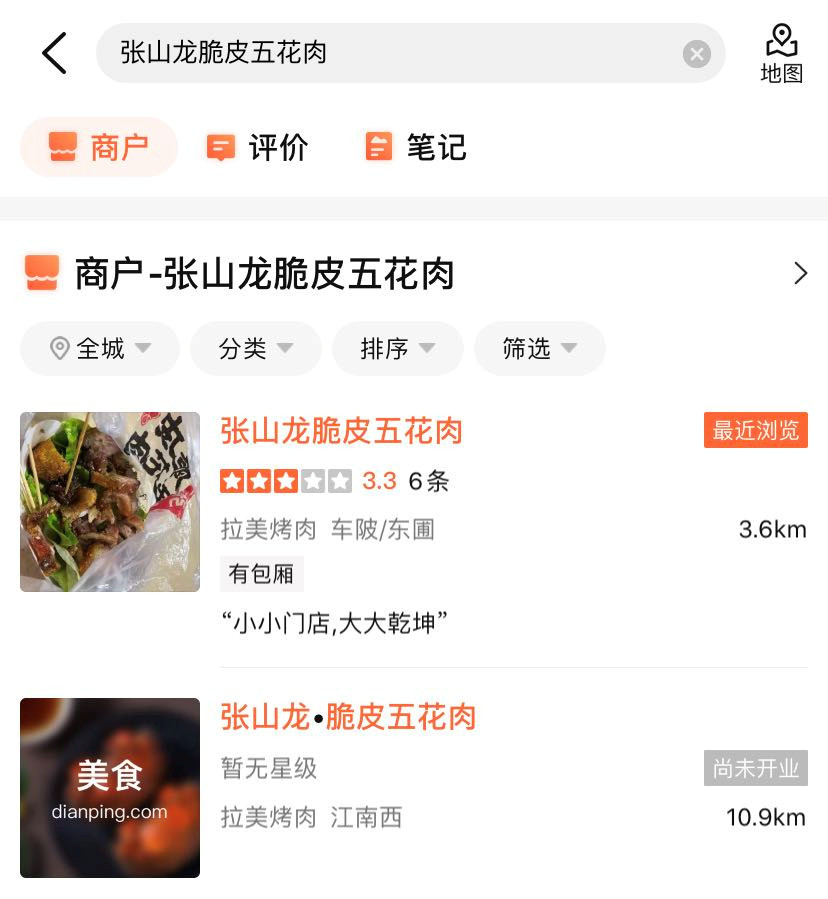Screen dimensions: 828x899
Task: Tap the first shop's food photo thumbnail
Action: (x=110, y=502)
